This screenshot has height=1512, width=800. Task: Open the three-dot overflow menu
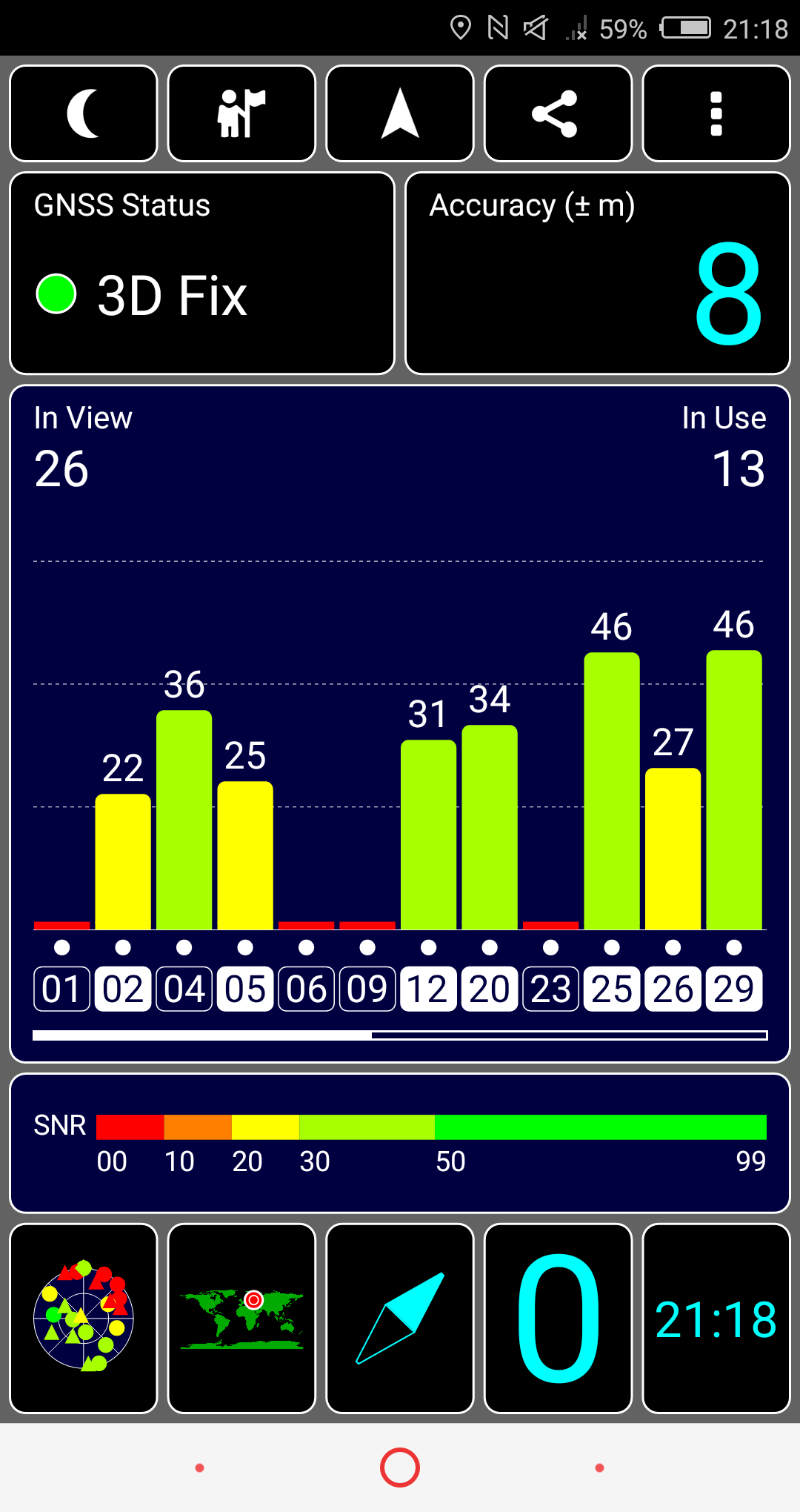click(716, 113)
